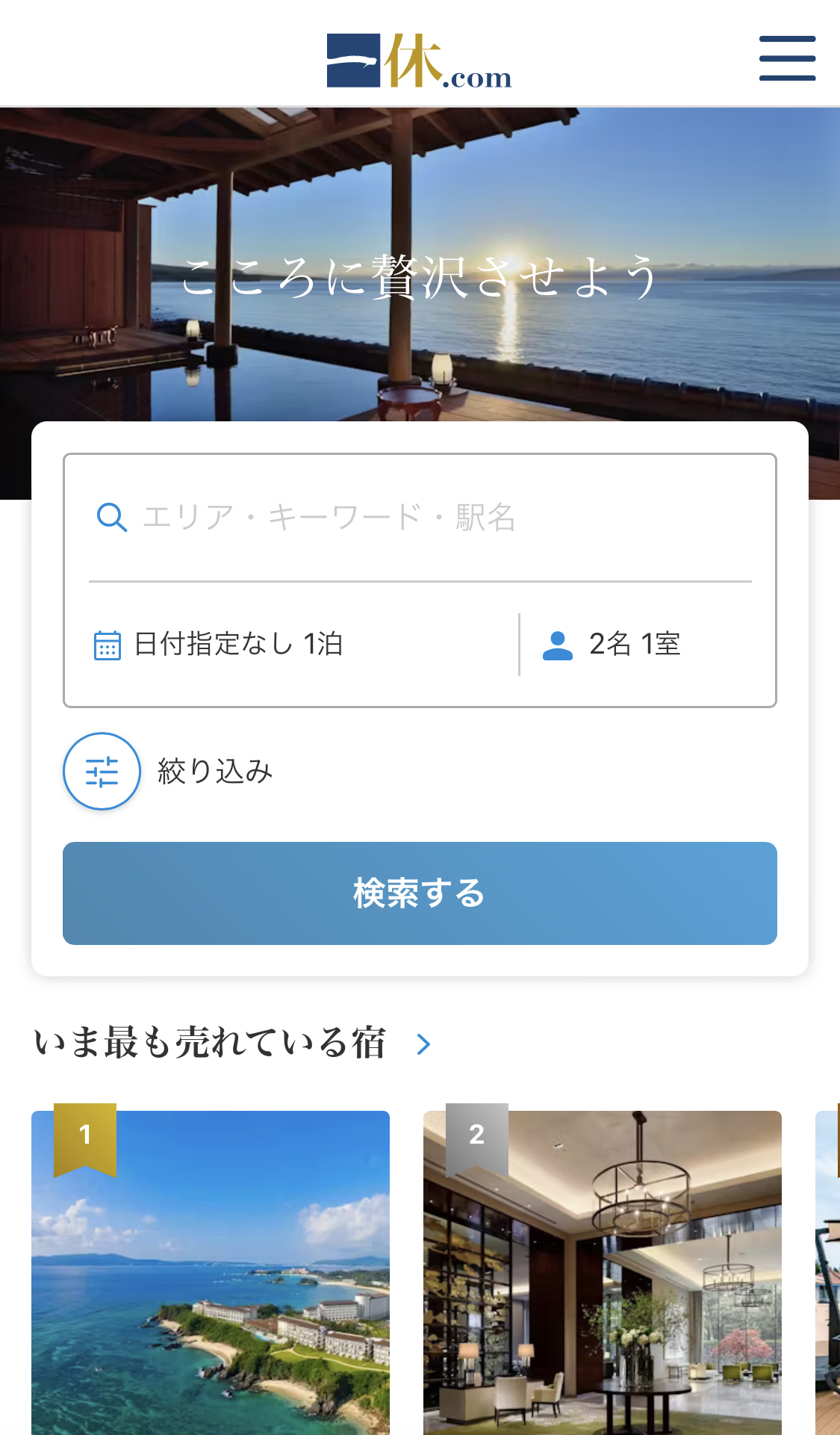
Task: Open the hamburger menu
Action: (787, 58)
